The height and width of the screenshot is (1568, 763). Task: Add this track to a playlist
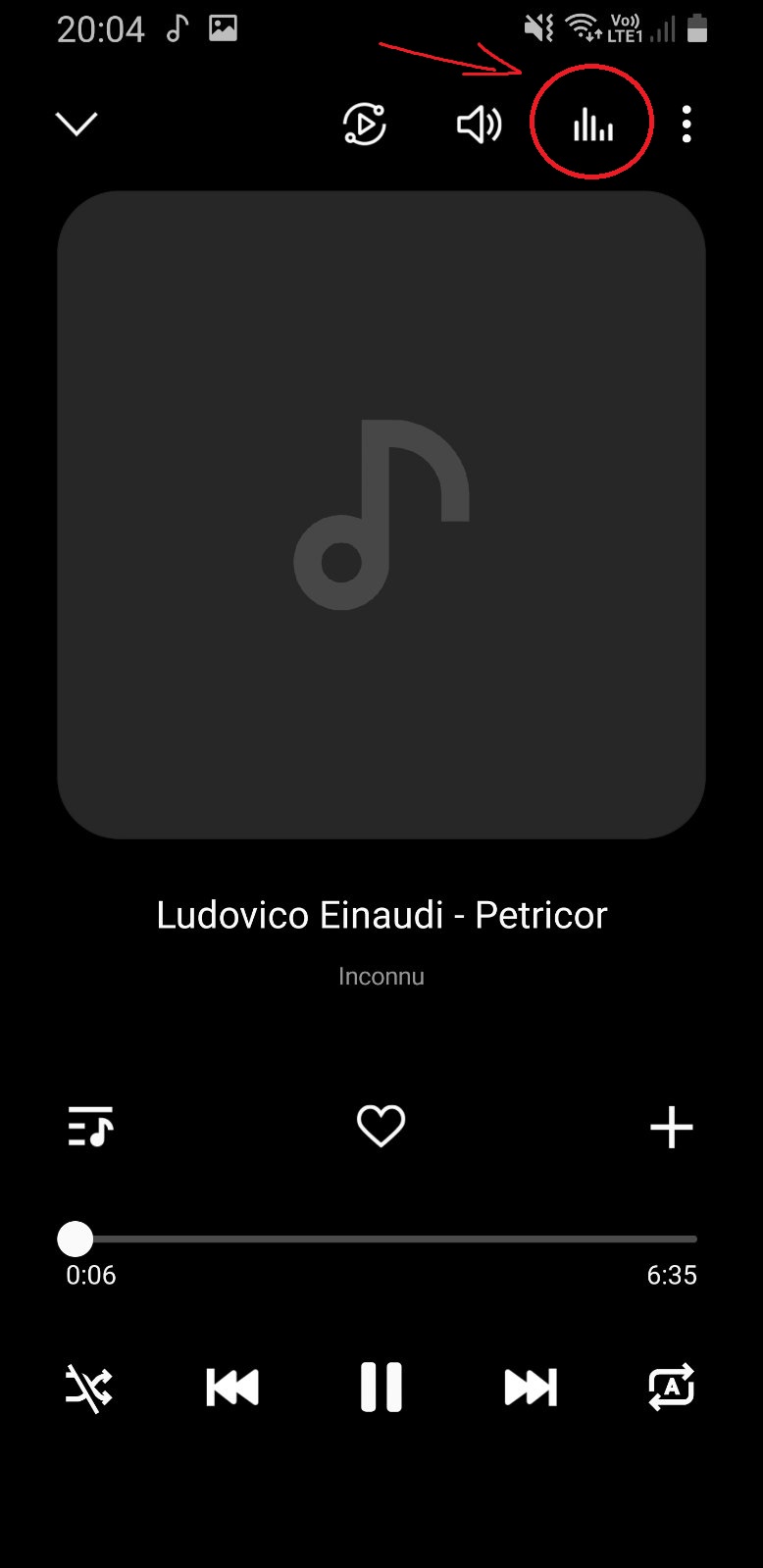(x=672, y=1127)
